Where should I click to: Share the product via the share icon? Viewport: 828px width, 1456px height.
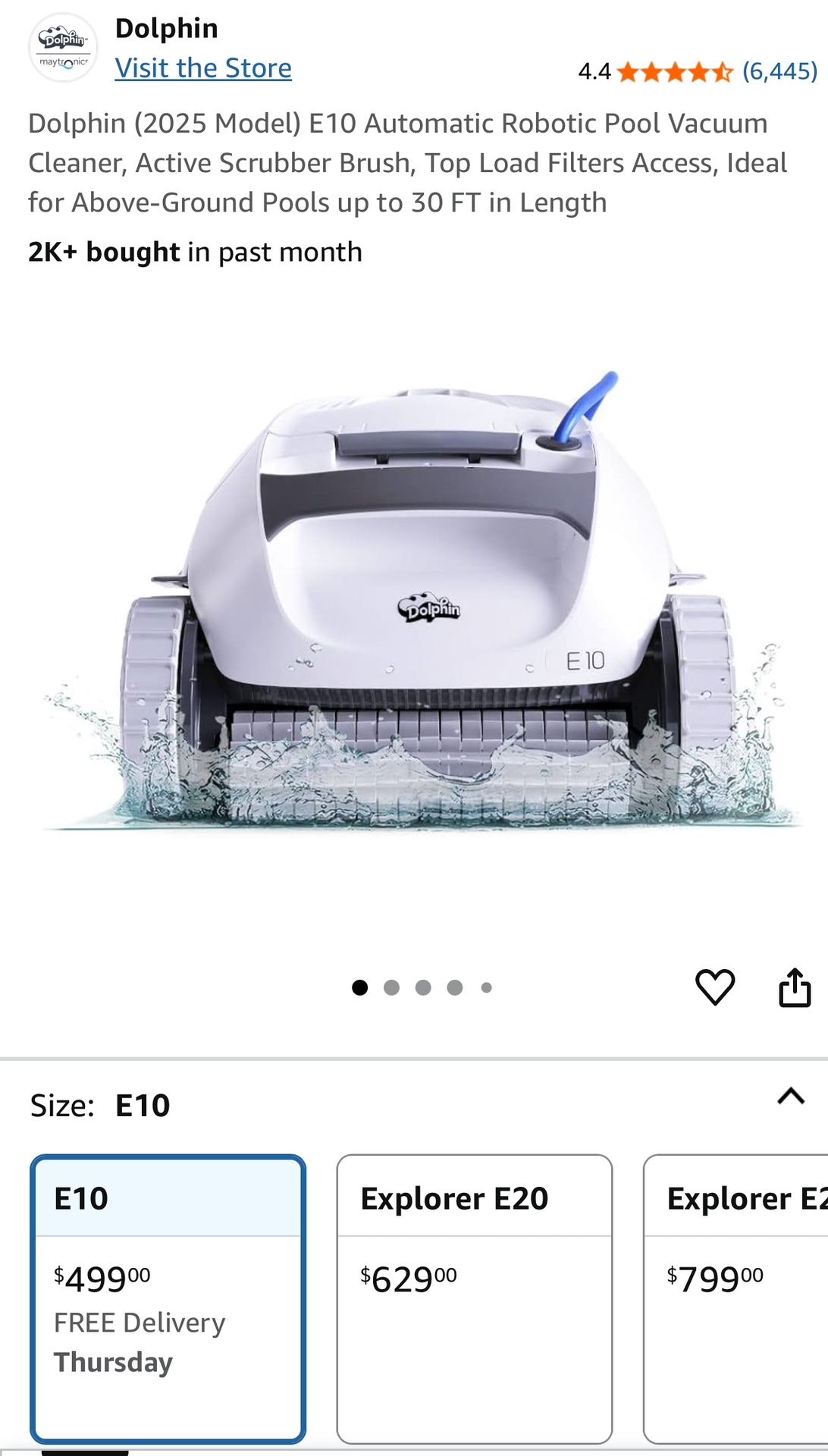tap(795, 987)
